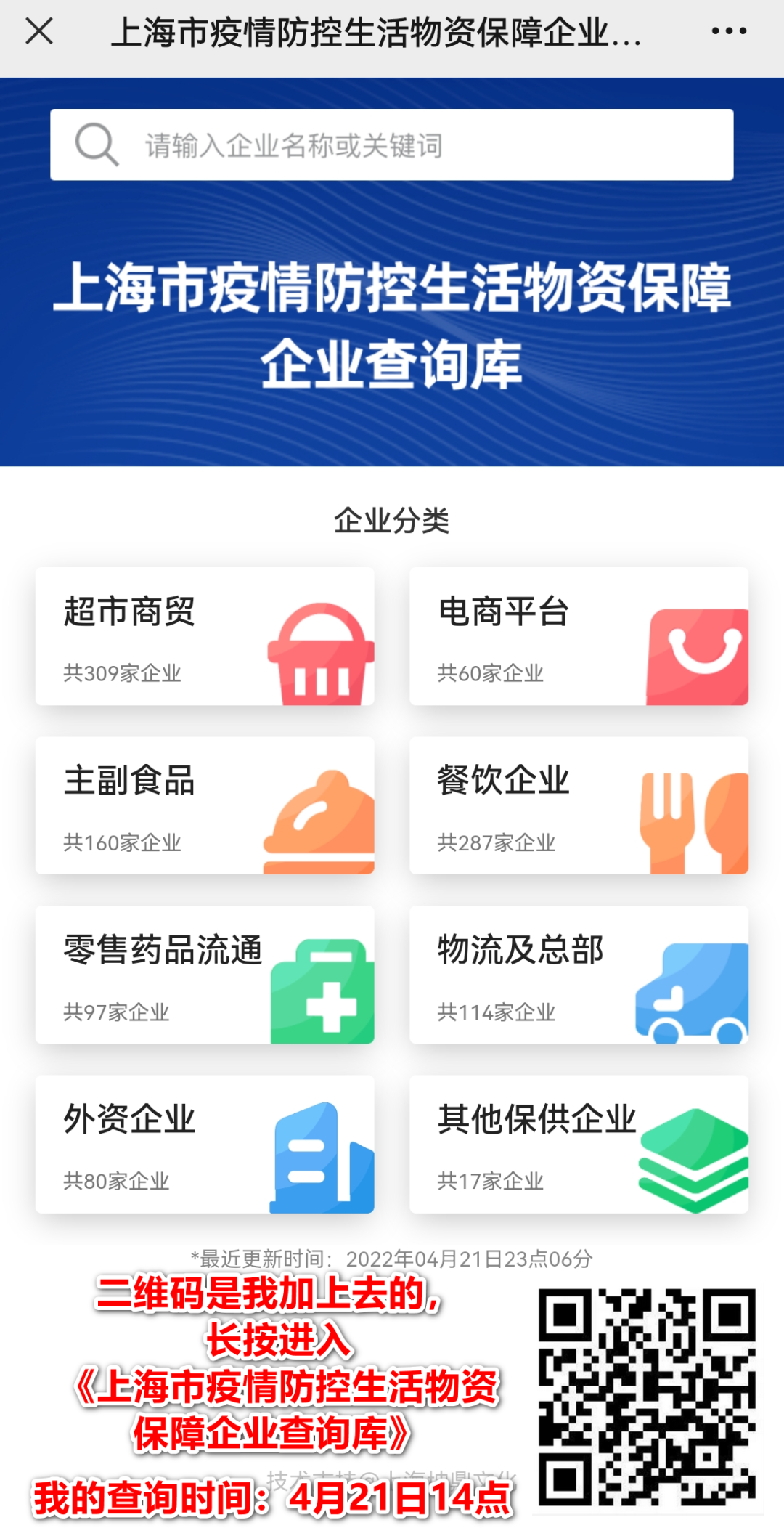The height and width of the screenshot is (1528, 784).
Task: Open the 电商平台 category card
Action: (x=579, y=636)
